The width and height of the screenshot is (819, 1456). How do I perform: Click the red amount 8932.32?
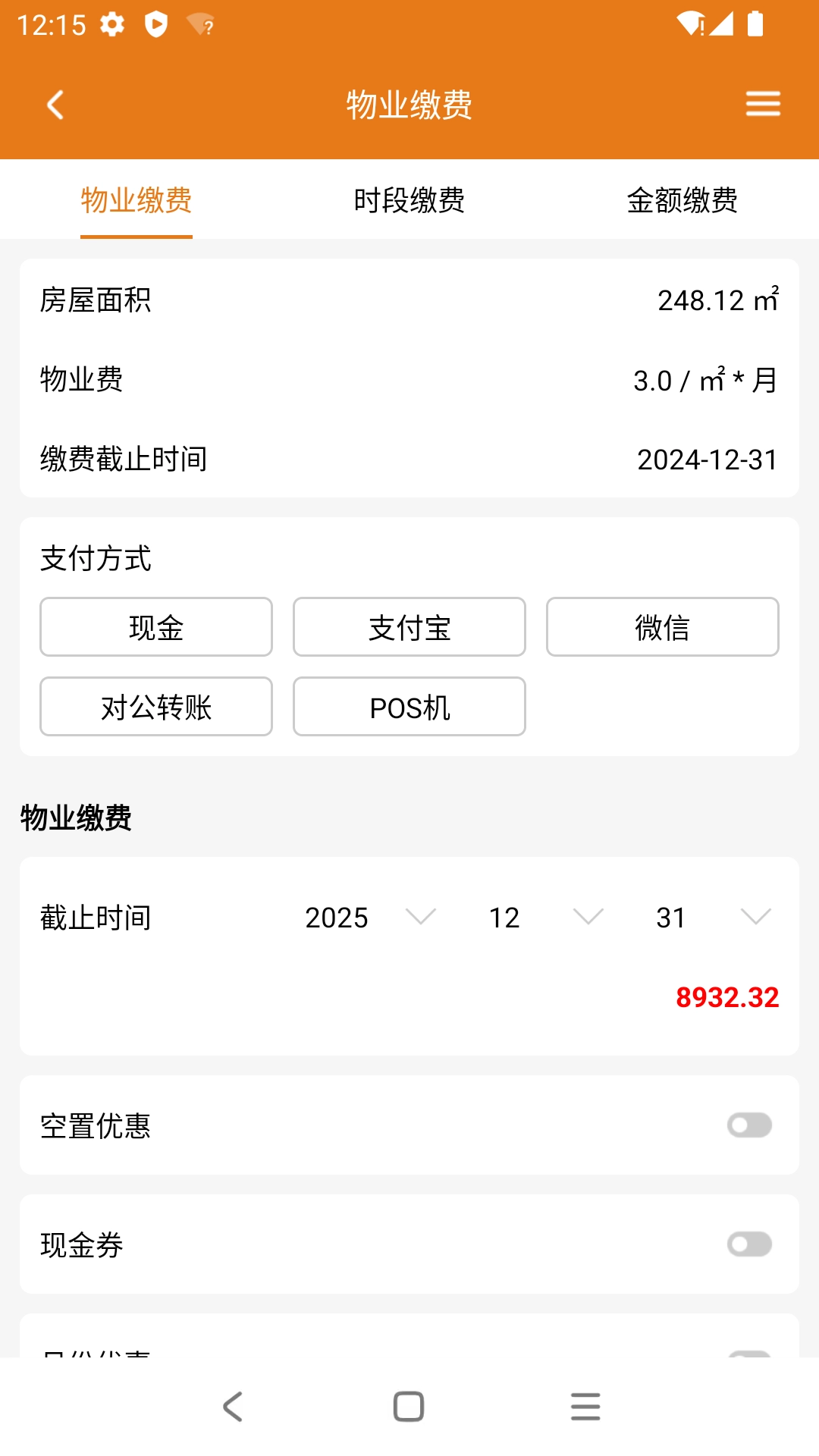727,999
